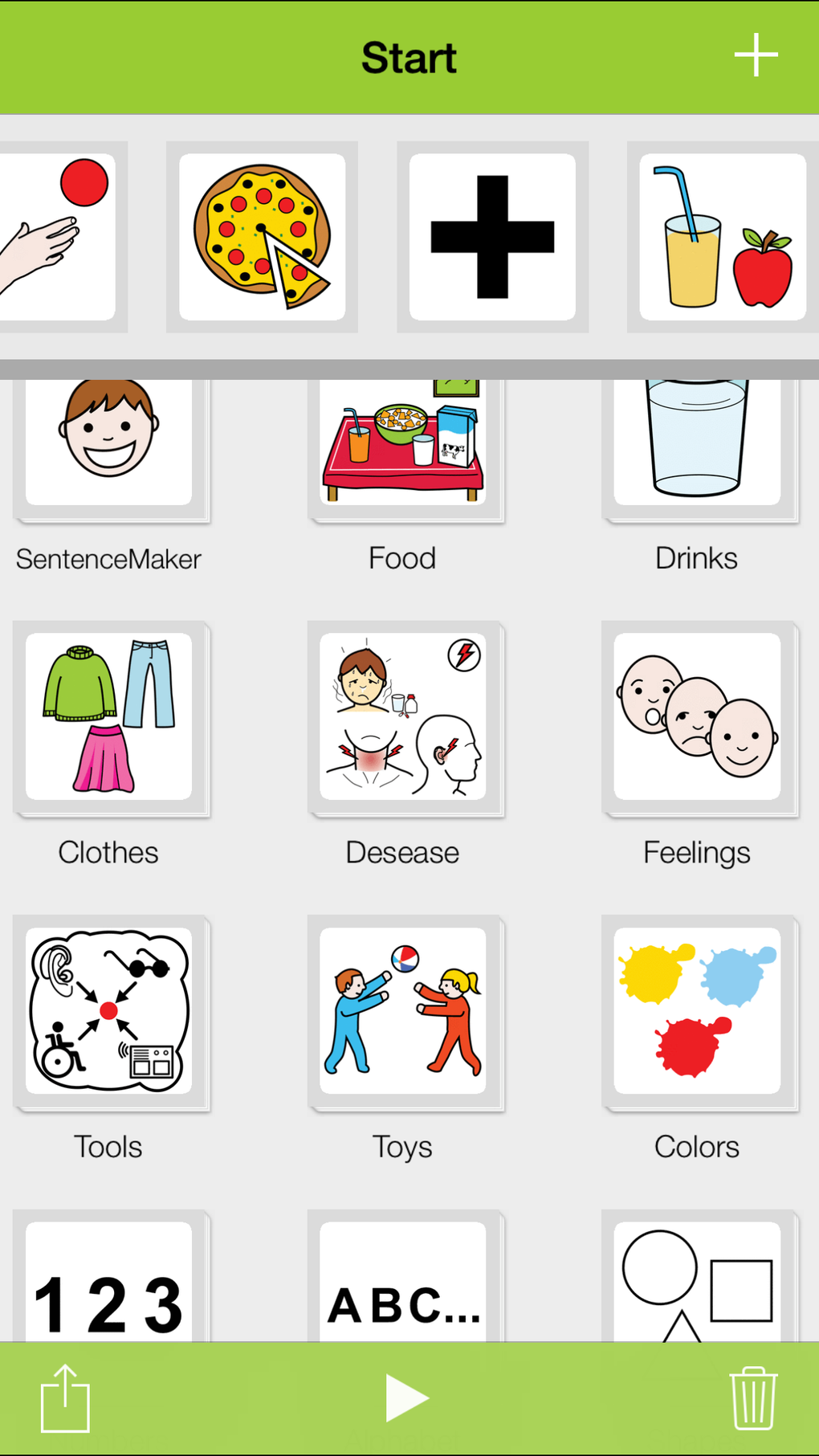The height and width of the screenshot is (1456, 819).
Task: Select the pizza card in the sentence strip
Action: pyautogui.click(x=261, y=236)
